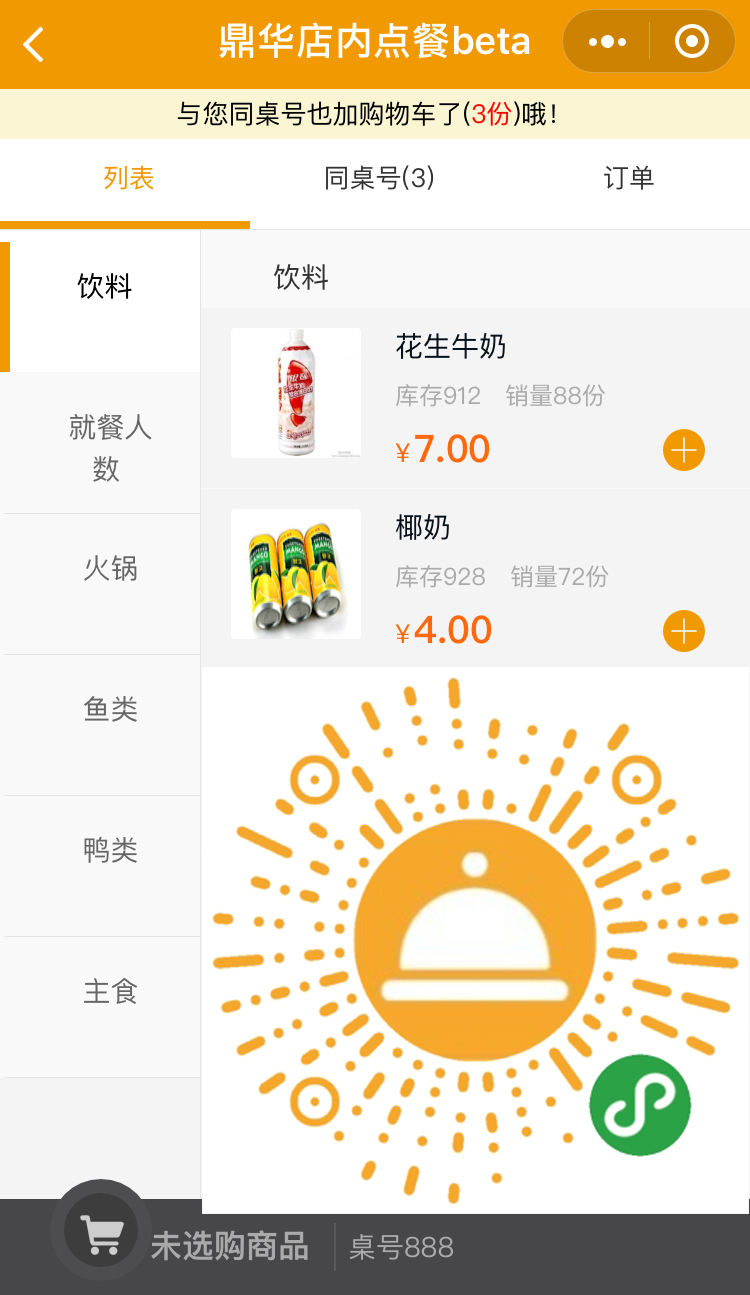Open the mini program three-dot menu
Viewport: 750px width, 1295px height.
pos(607,42)
